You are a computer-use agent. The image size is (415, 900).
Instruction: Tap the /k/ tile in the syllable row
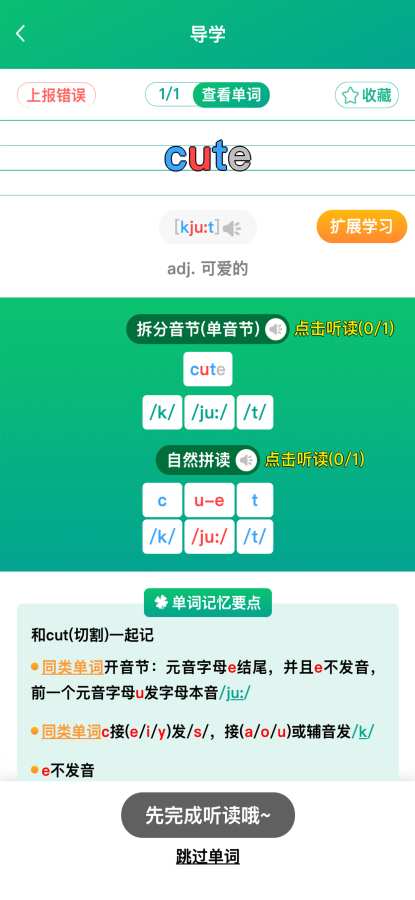coord(162,412)
